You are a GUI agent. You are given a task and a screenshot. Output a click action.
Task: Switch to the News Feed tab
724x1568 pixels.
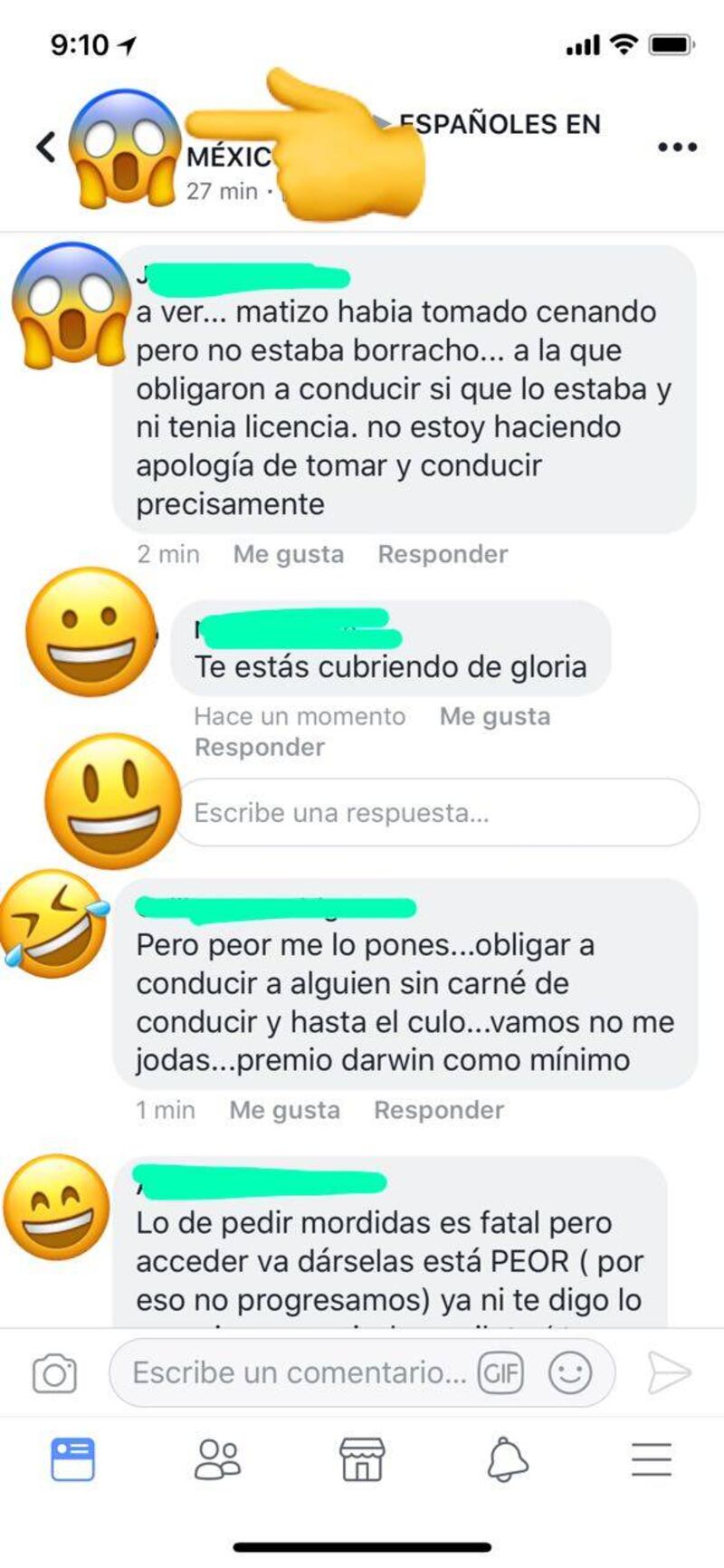point(72,1459)
